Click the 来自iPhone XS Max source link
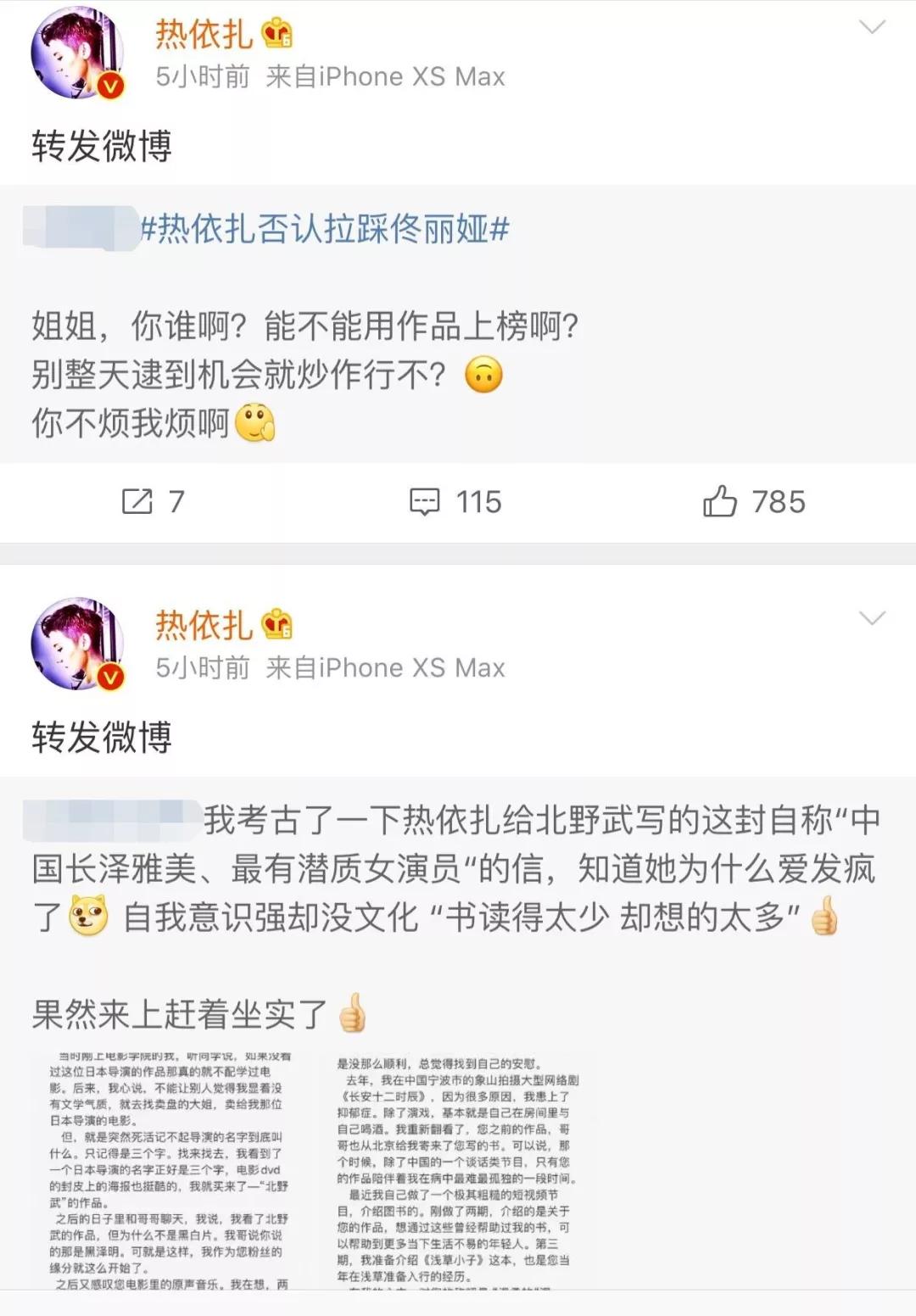Viewport: 916px width, 1316px height. tap(386, 77)
